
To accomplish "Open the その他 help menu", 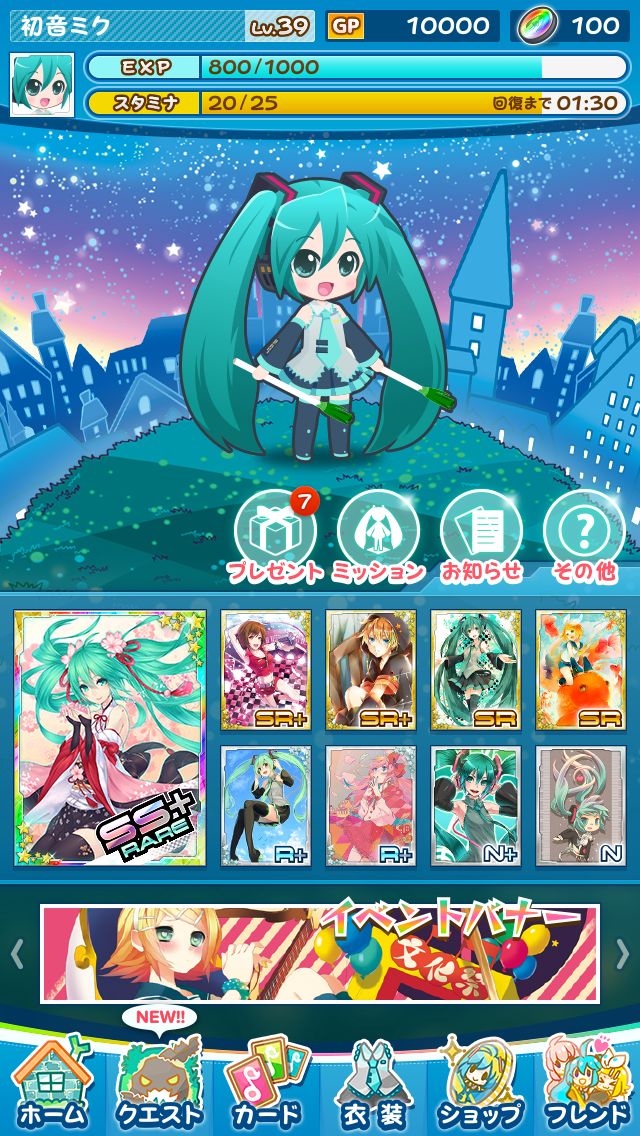I will (583, 536).
